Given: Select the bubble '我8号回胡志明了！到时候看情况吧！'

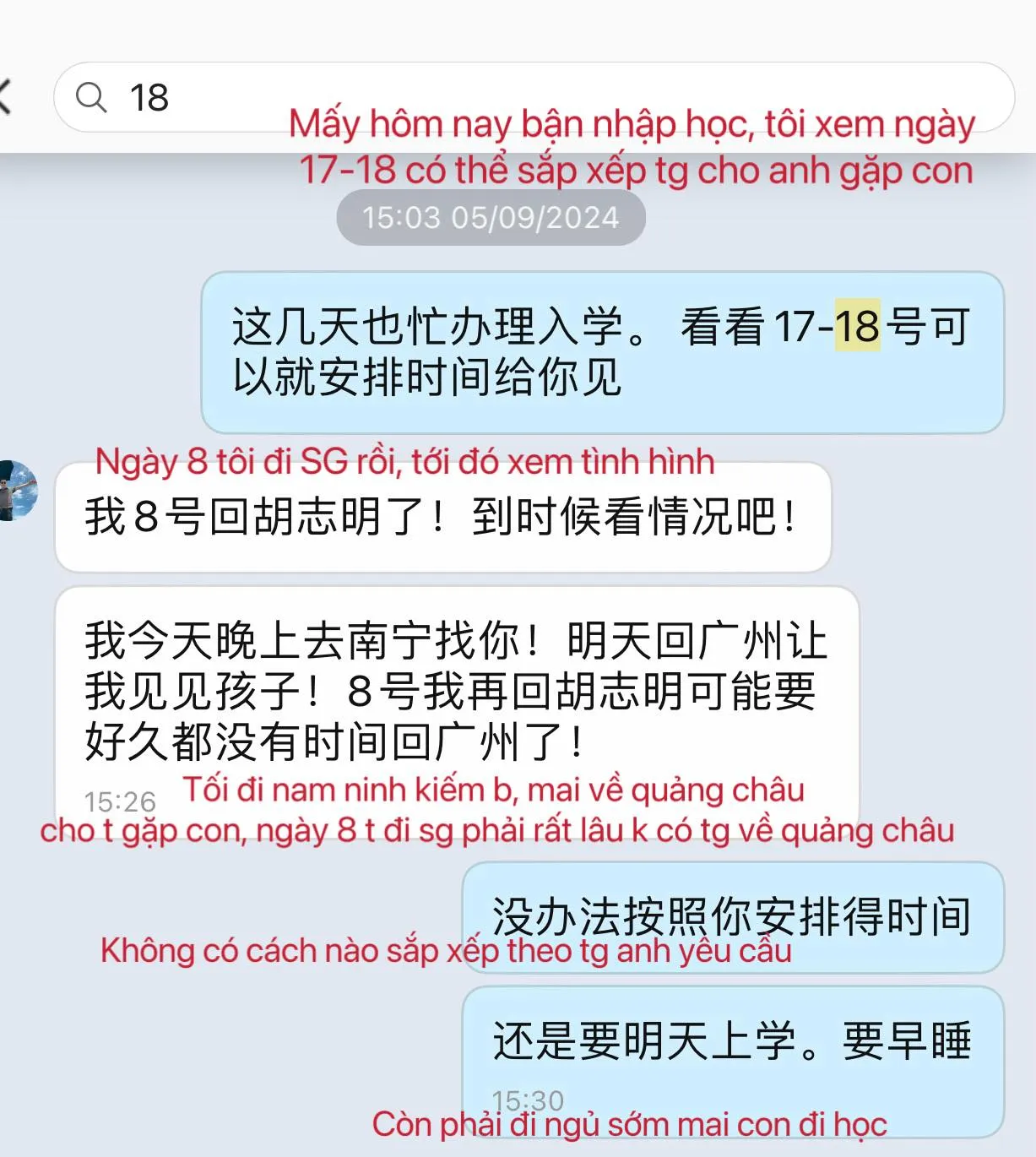Looking at the screenshot, I should [443, 519].
